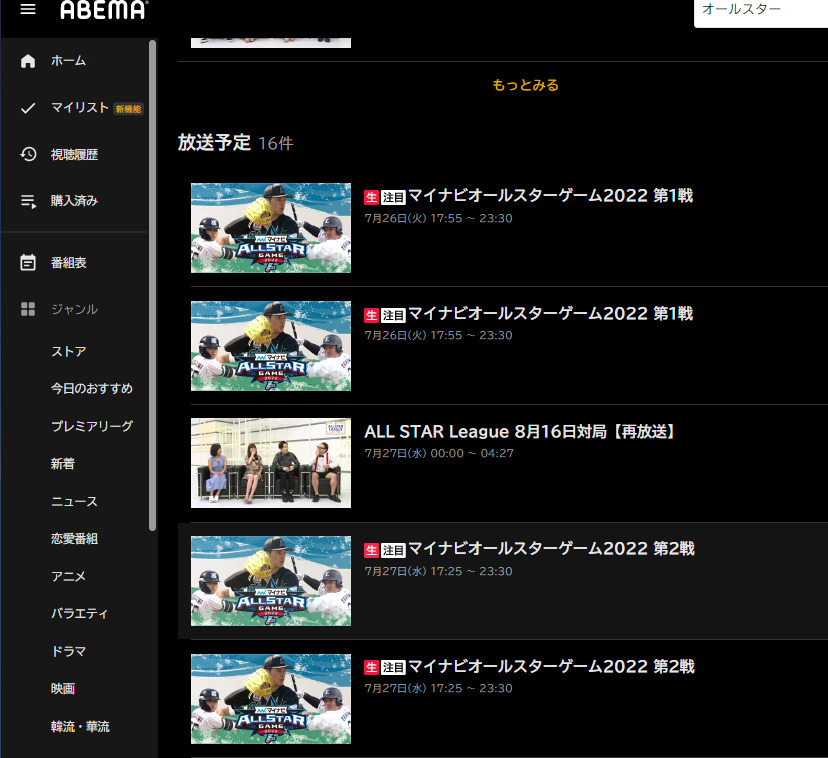Select the 韓流・華流 genre
The height and width of the screenshot is (758, 828).
tap(80, 726)
